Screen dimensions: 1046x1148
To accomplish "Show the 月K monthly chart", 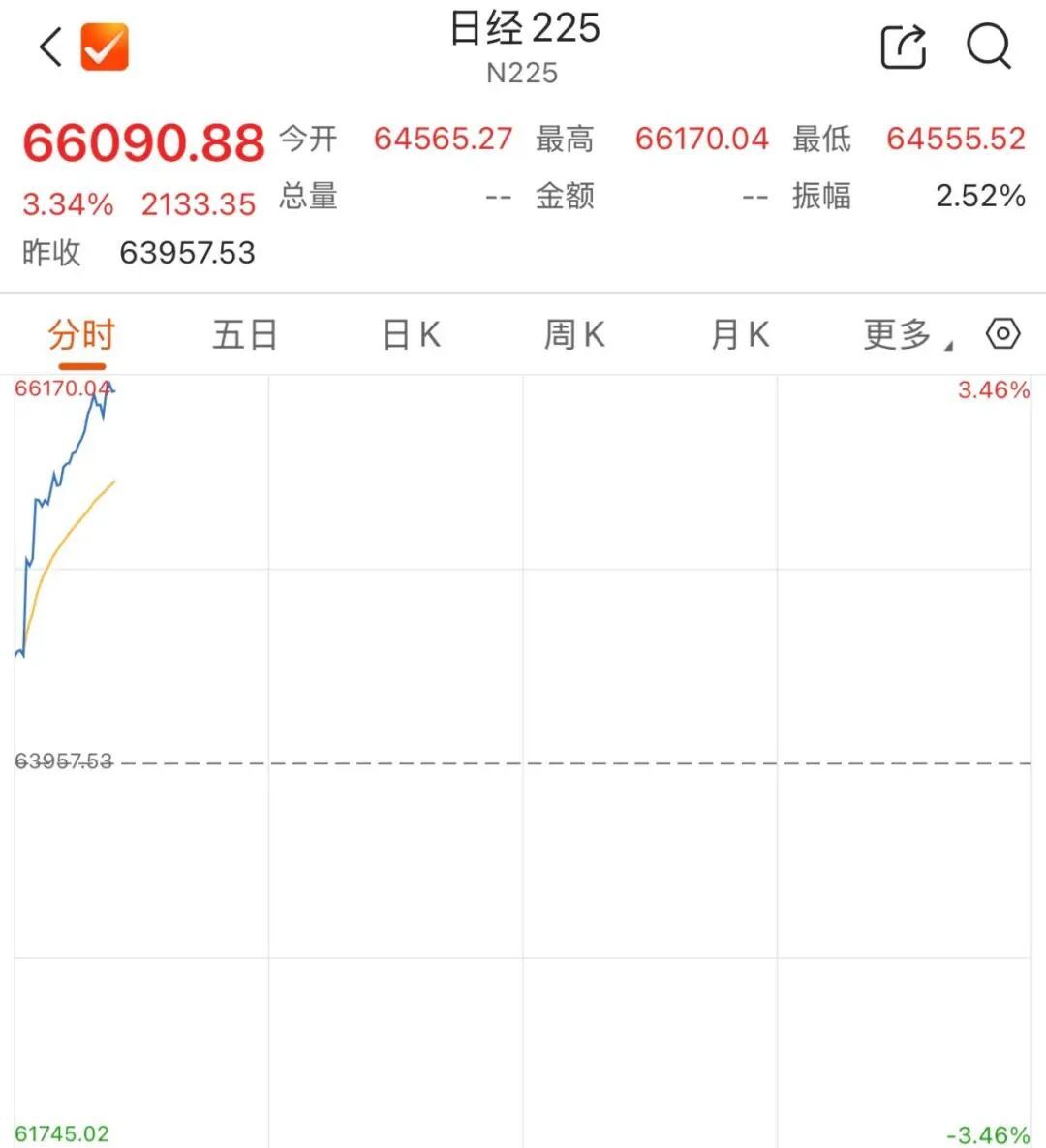I will coord(741,335).
